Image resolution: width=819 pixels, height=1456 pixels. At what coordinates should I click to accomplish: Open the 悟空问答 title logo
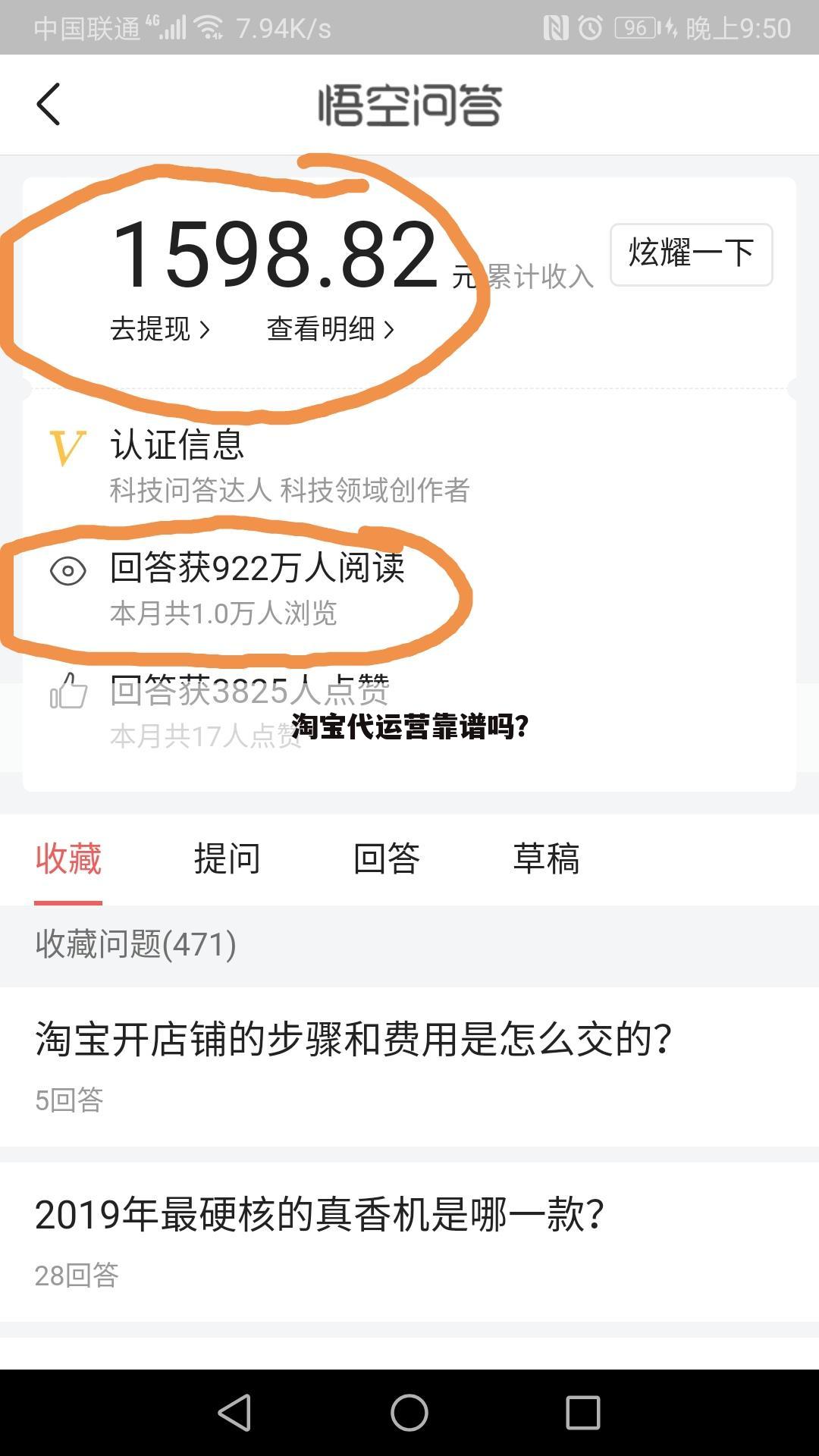pyautogui.click(x=409, y=105)
